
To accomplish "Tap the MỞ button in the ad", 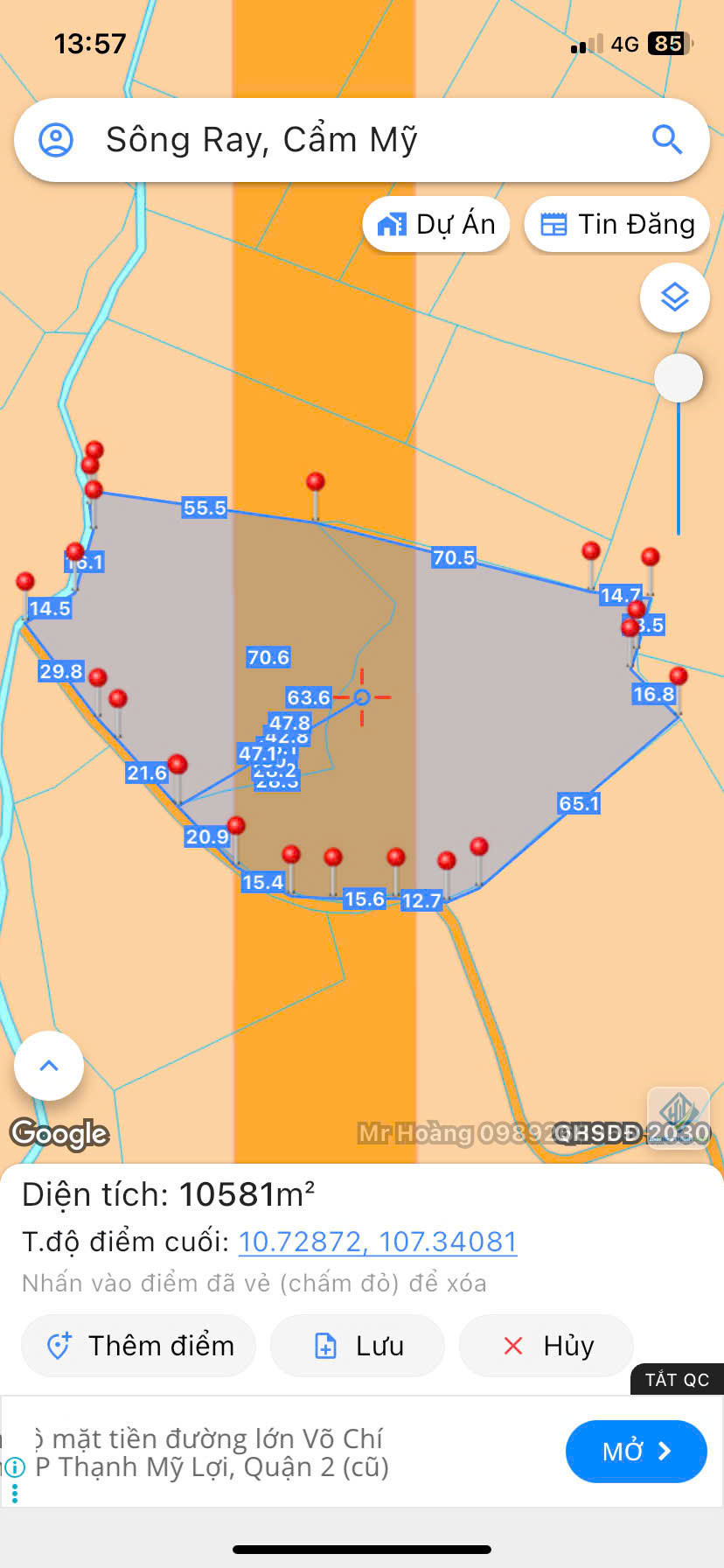I will click(636, 1452).
